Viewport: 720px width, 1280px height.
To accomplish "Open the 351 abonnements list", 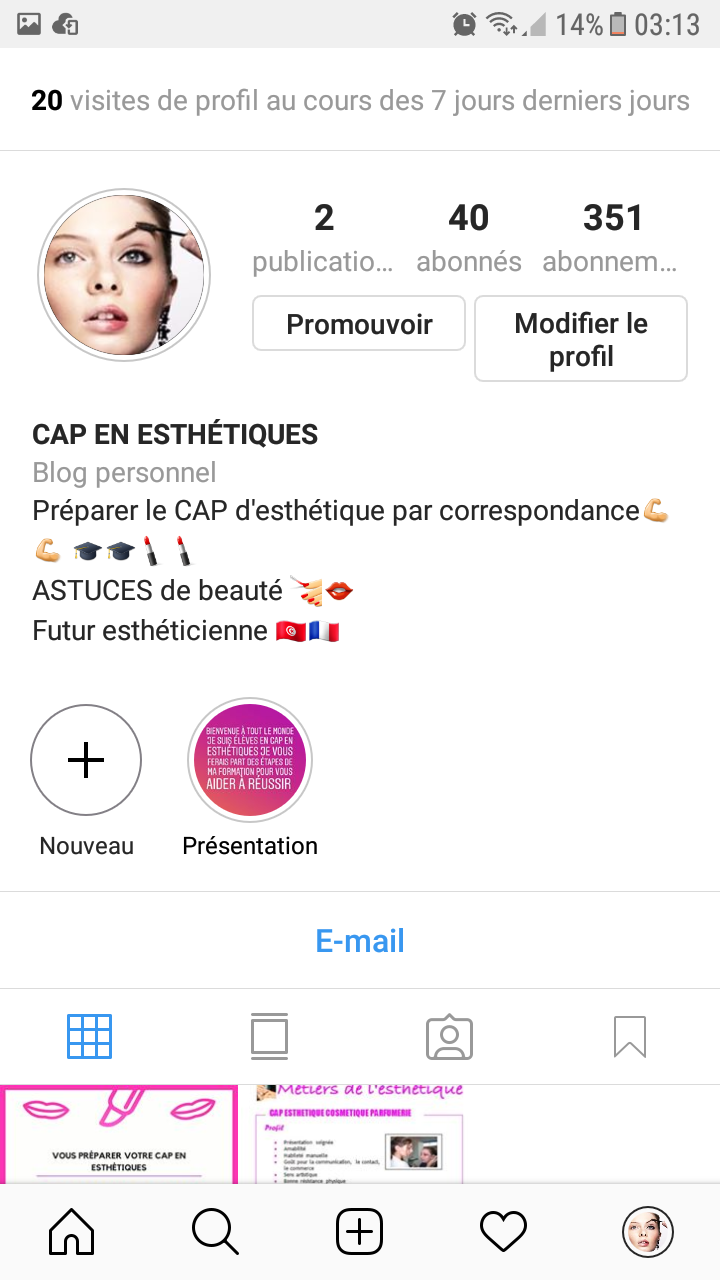I will point(612,237).
